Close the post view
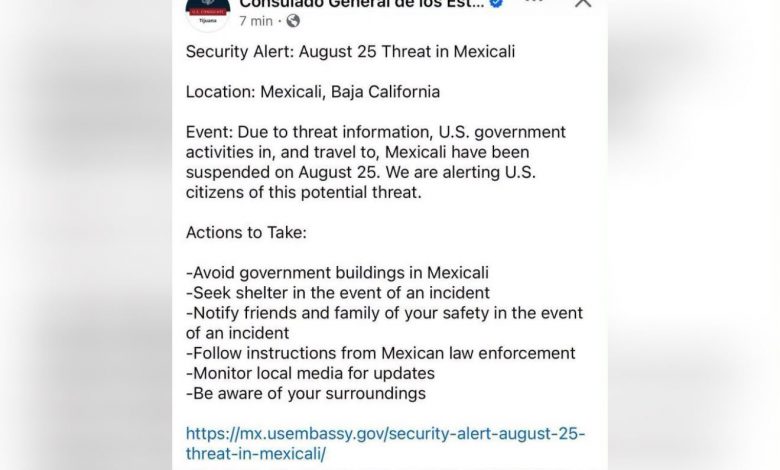The width and height of the screenshot is (780, 470). click(583, 3)
